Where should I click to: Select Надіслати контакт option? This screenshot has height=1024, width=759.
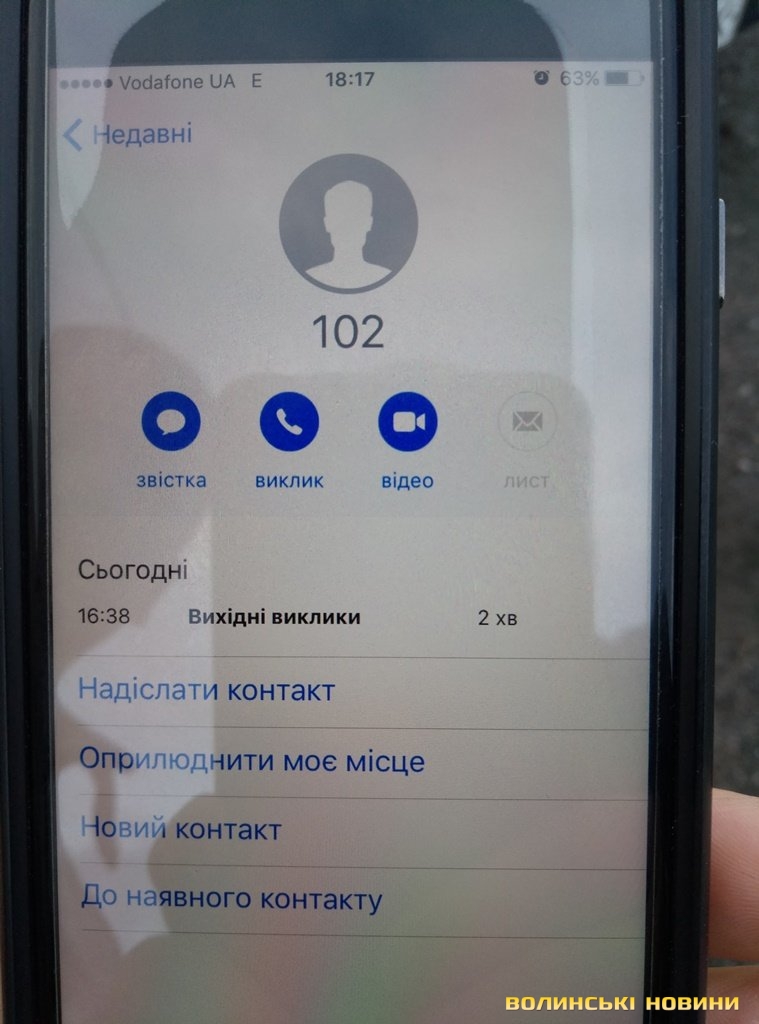(206, 690)
